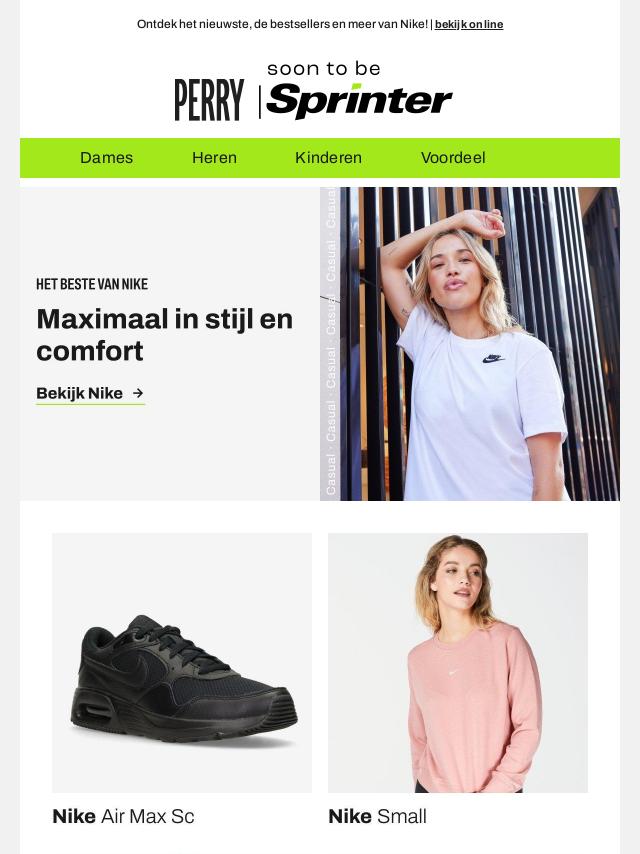Open the Kinderen category
Viewport: 640px width, 854px height.
(328, 158)
